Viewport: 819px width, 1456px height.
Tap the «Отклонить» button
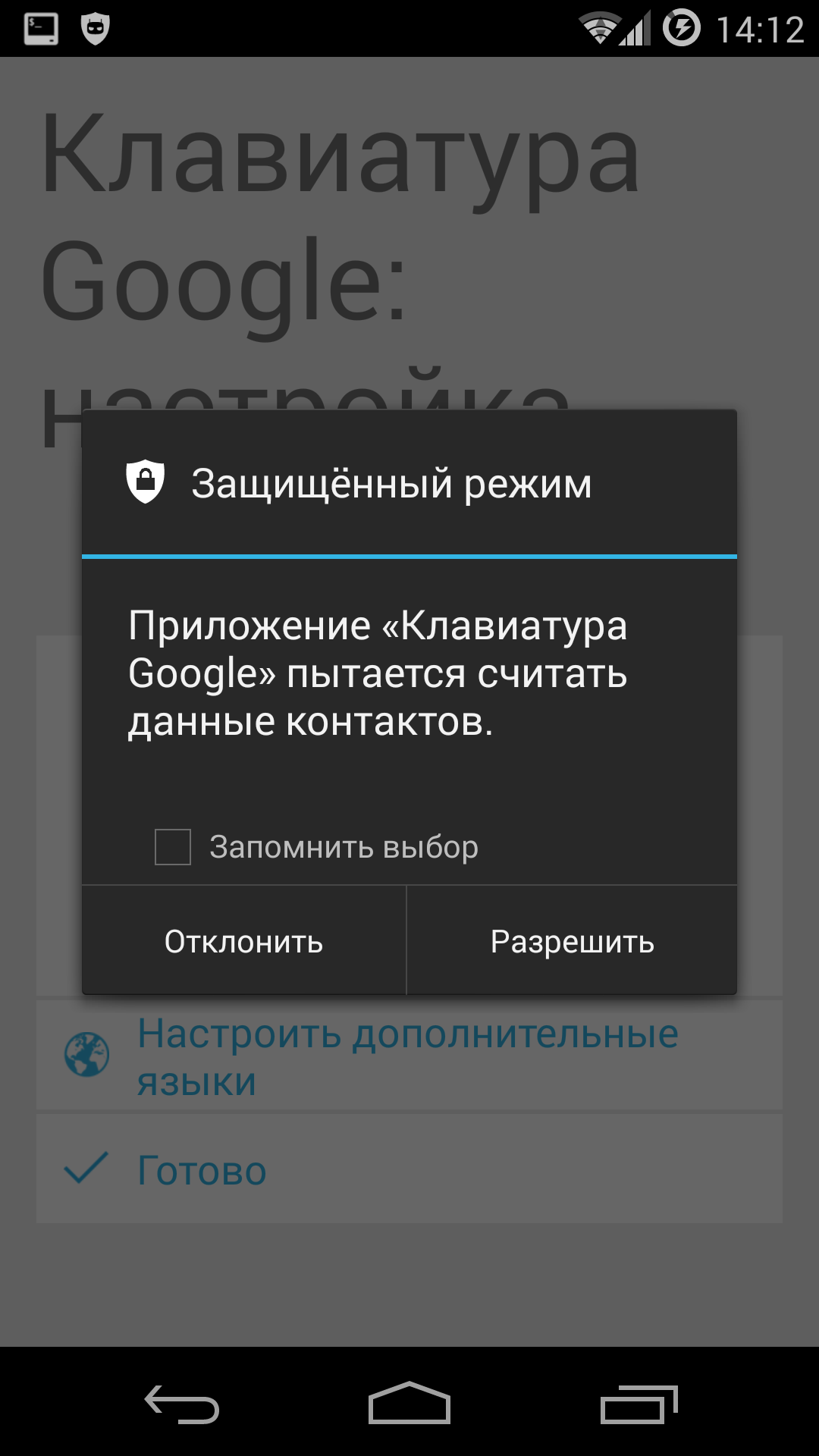pos(244,941)
